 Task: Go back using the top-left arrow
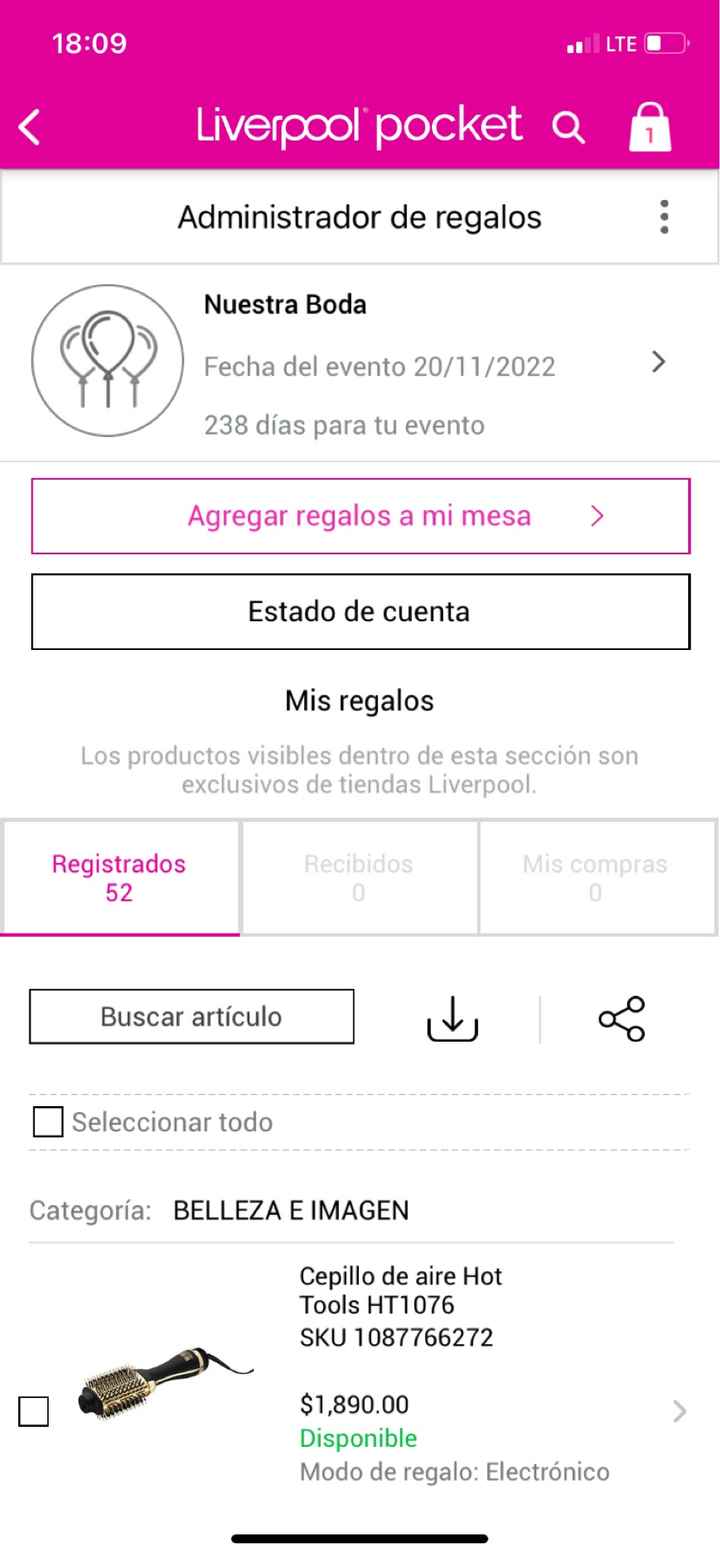31,127
